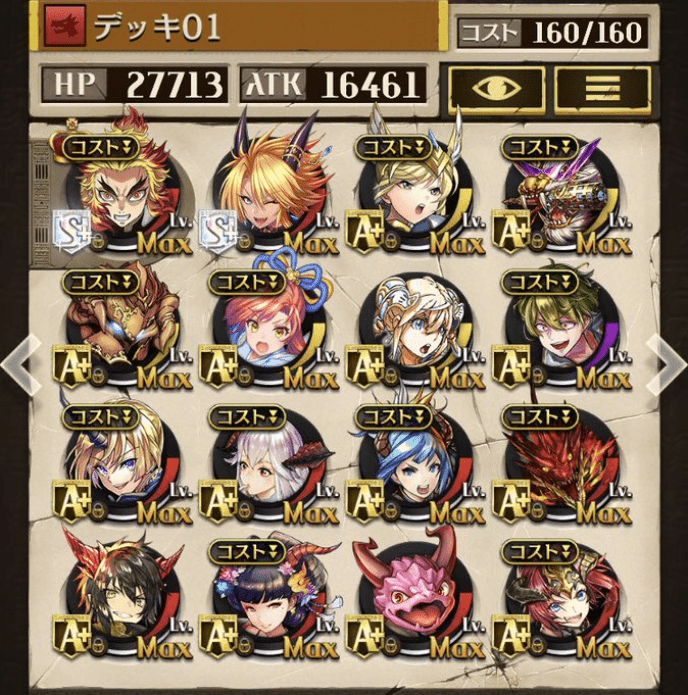Go to the next deck arrow
The image size is (688, 695).
pos(666,365)
